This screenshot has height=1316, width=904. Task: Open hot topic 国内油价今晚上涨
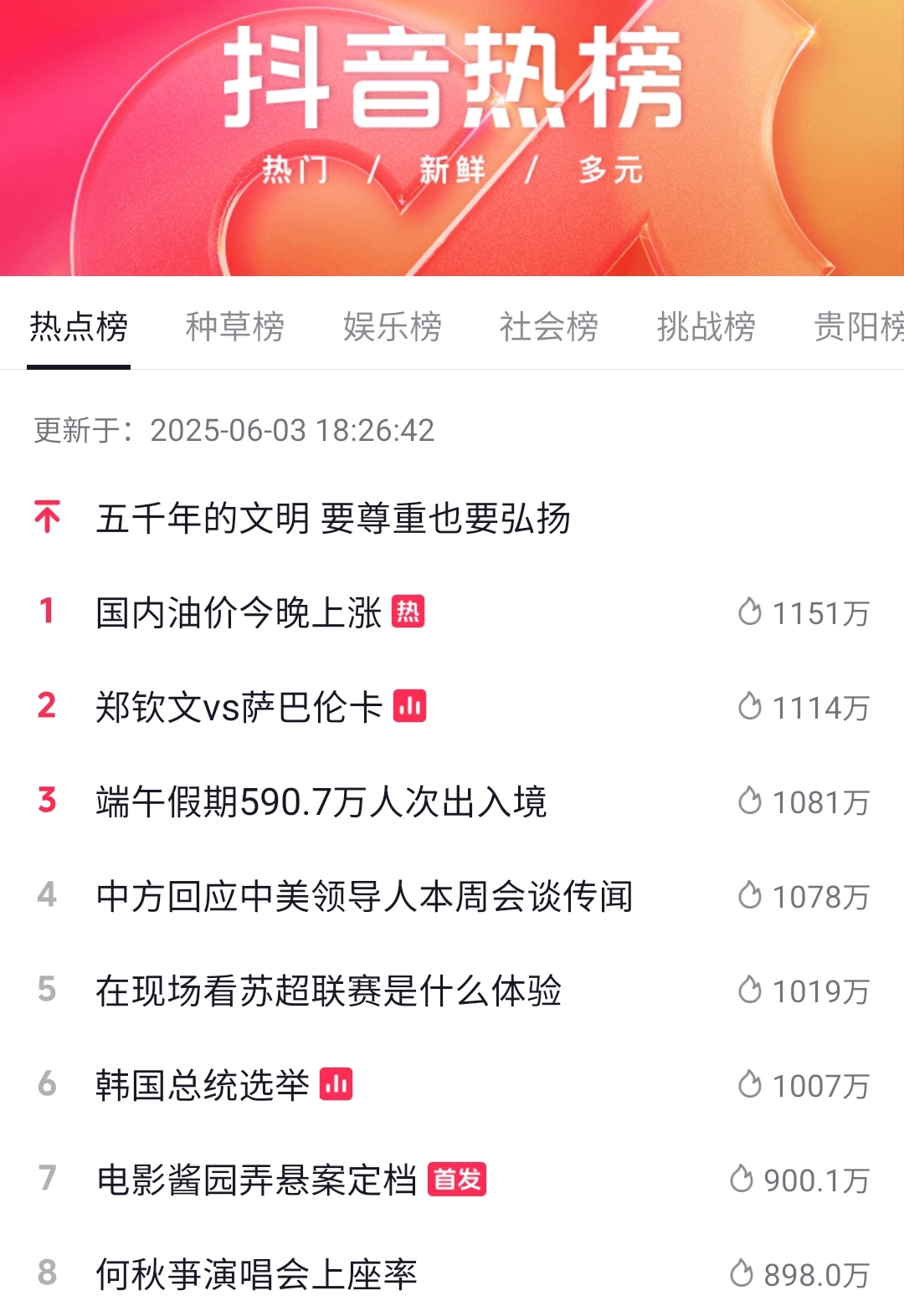click(x=239, y=612)
